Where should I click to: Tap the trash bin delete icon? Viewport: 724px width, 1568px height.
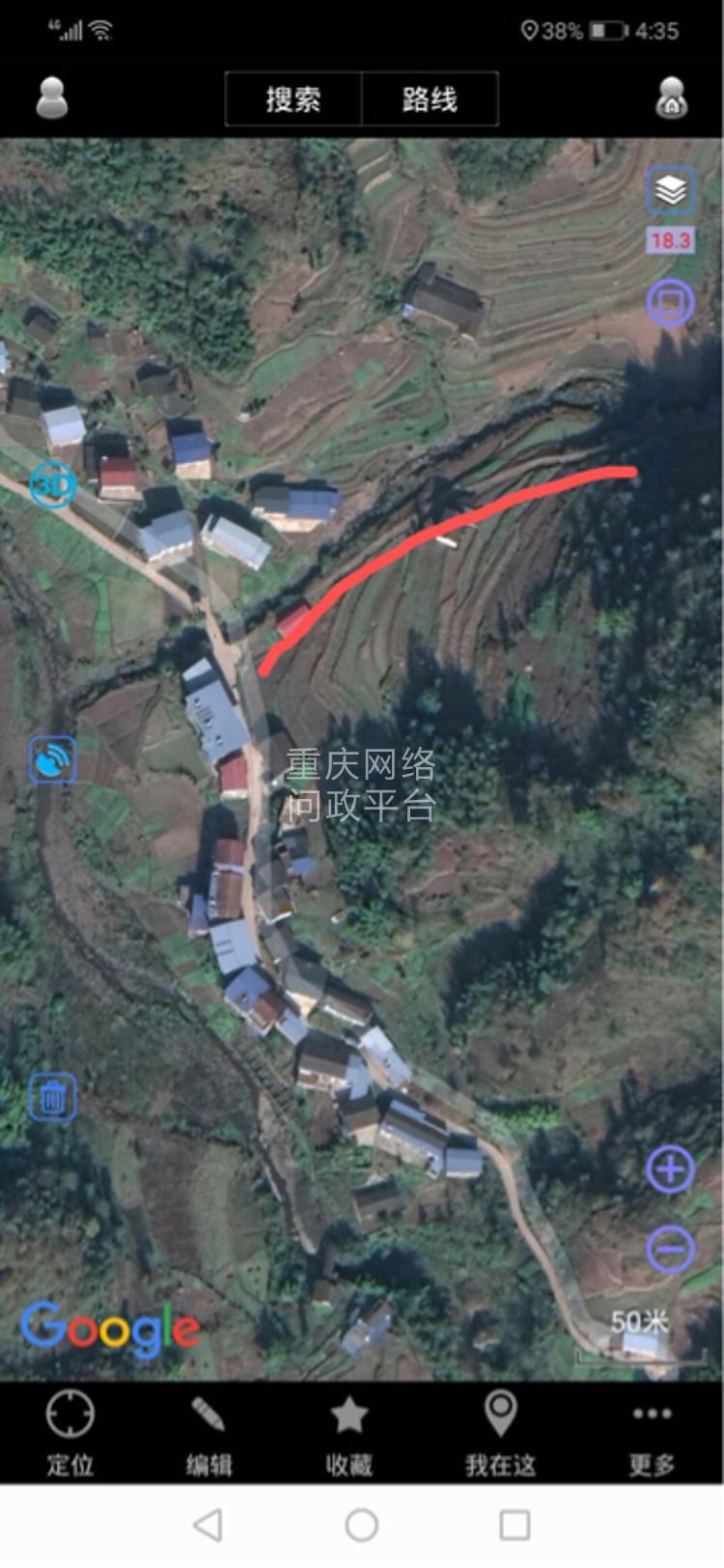(x=53, y=1097)
